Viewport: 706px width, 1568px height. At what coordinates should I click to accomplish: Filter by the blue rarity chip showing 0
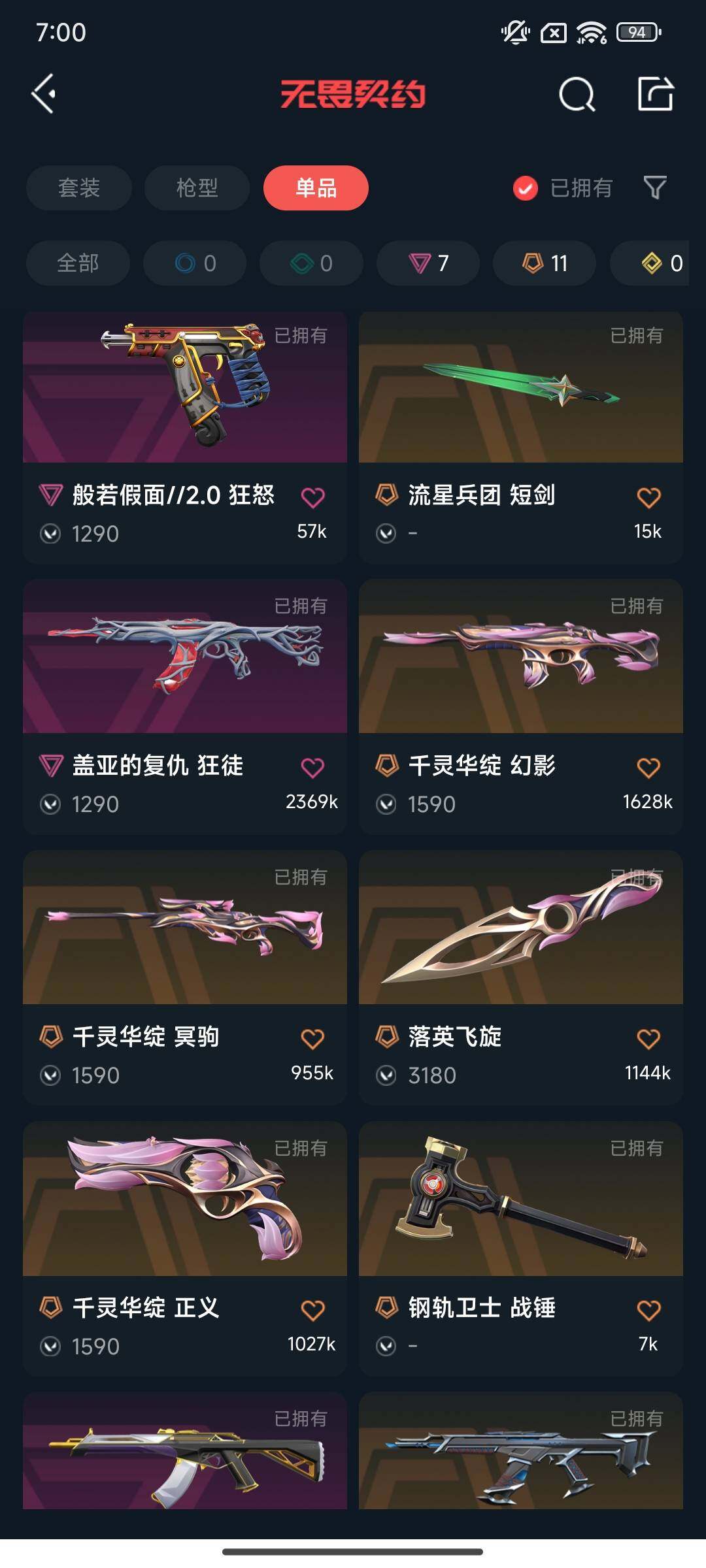click(195, 263)
